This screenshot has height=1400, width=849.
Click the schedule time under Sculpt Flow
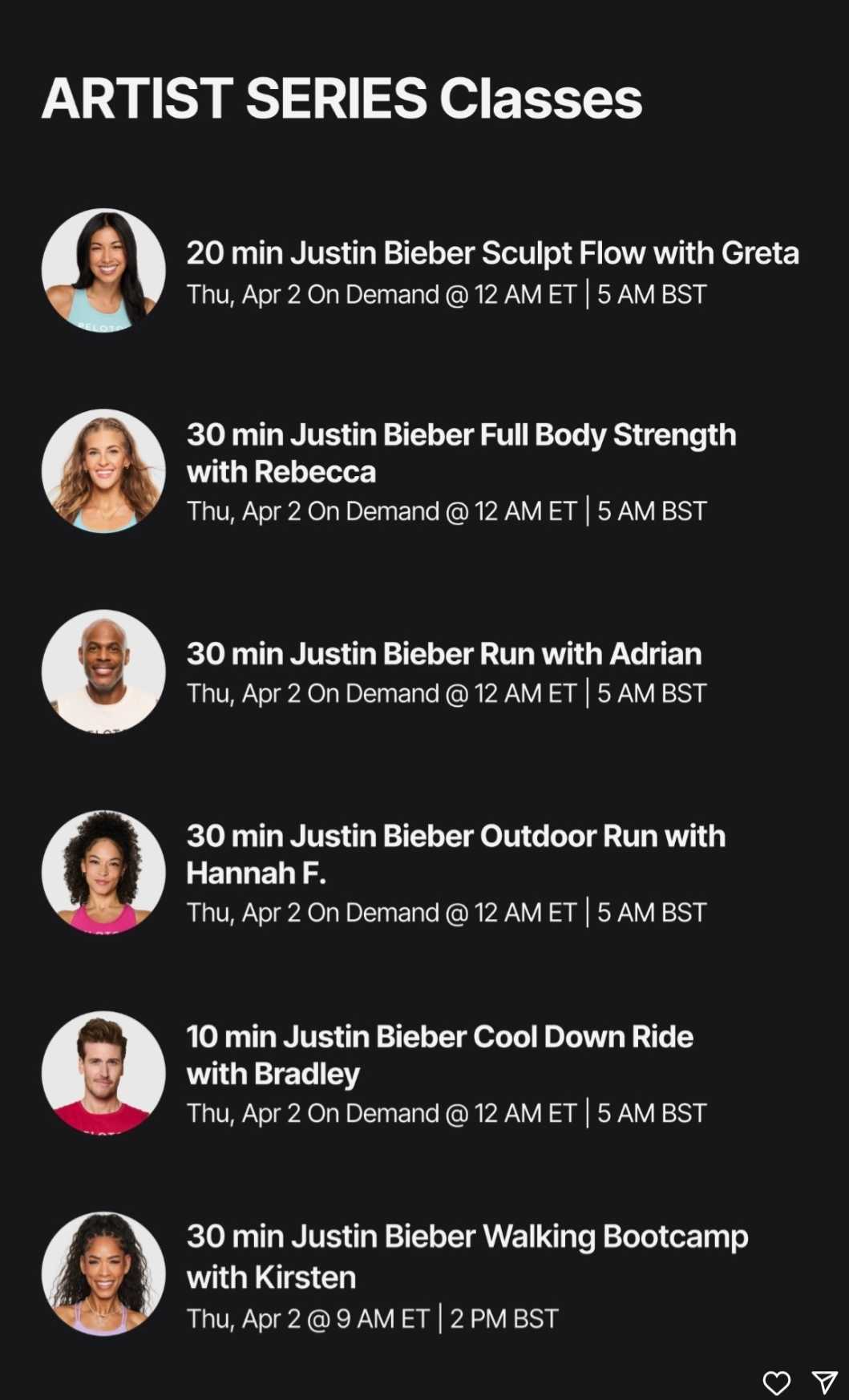447,294
